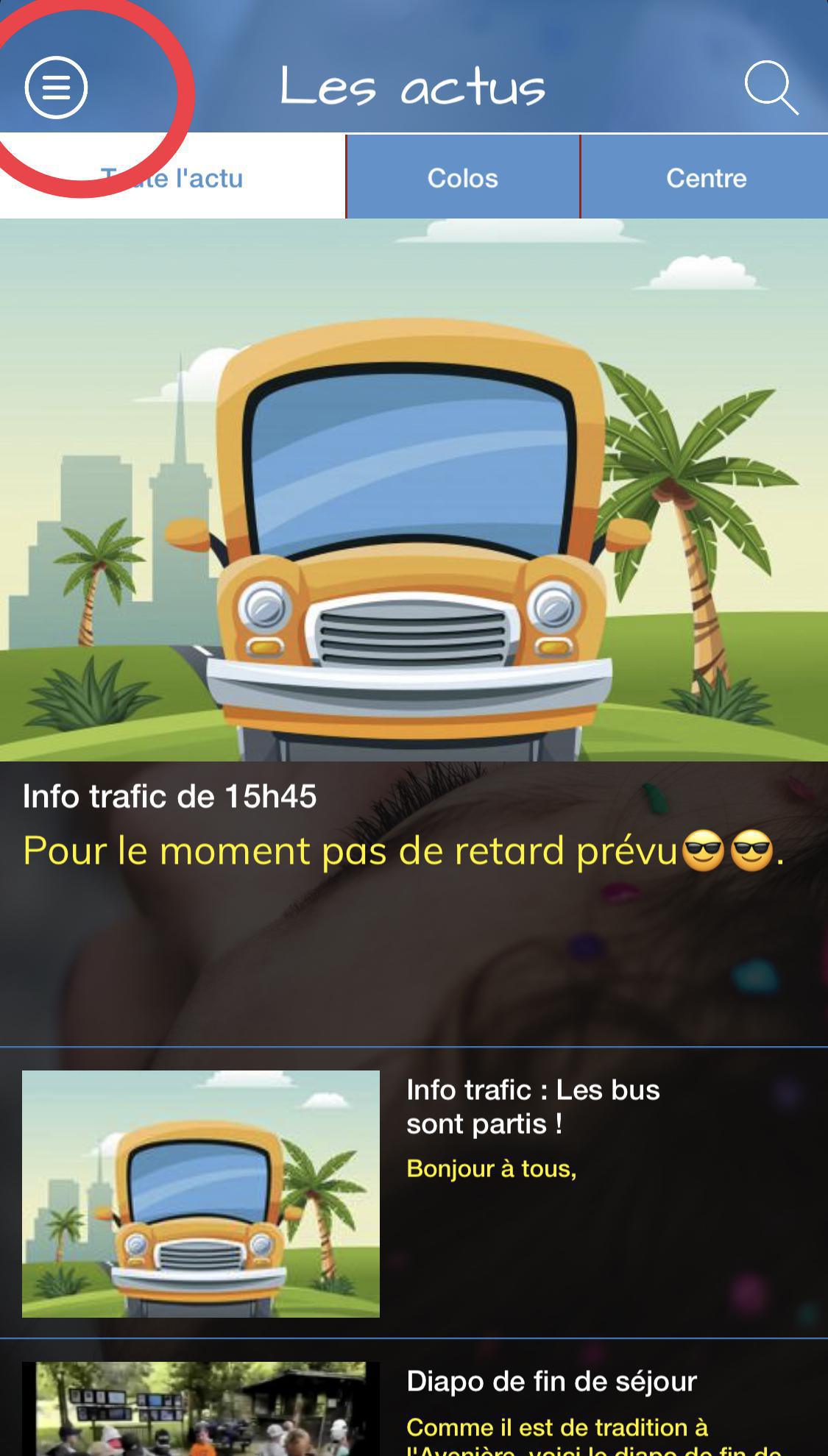Switch to Toute l'actu tab

tap(172, 178)
